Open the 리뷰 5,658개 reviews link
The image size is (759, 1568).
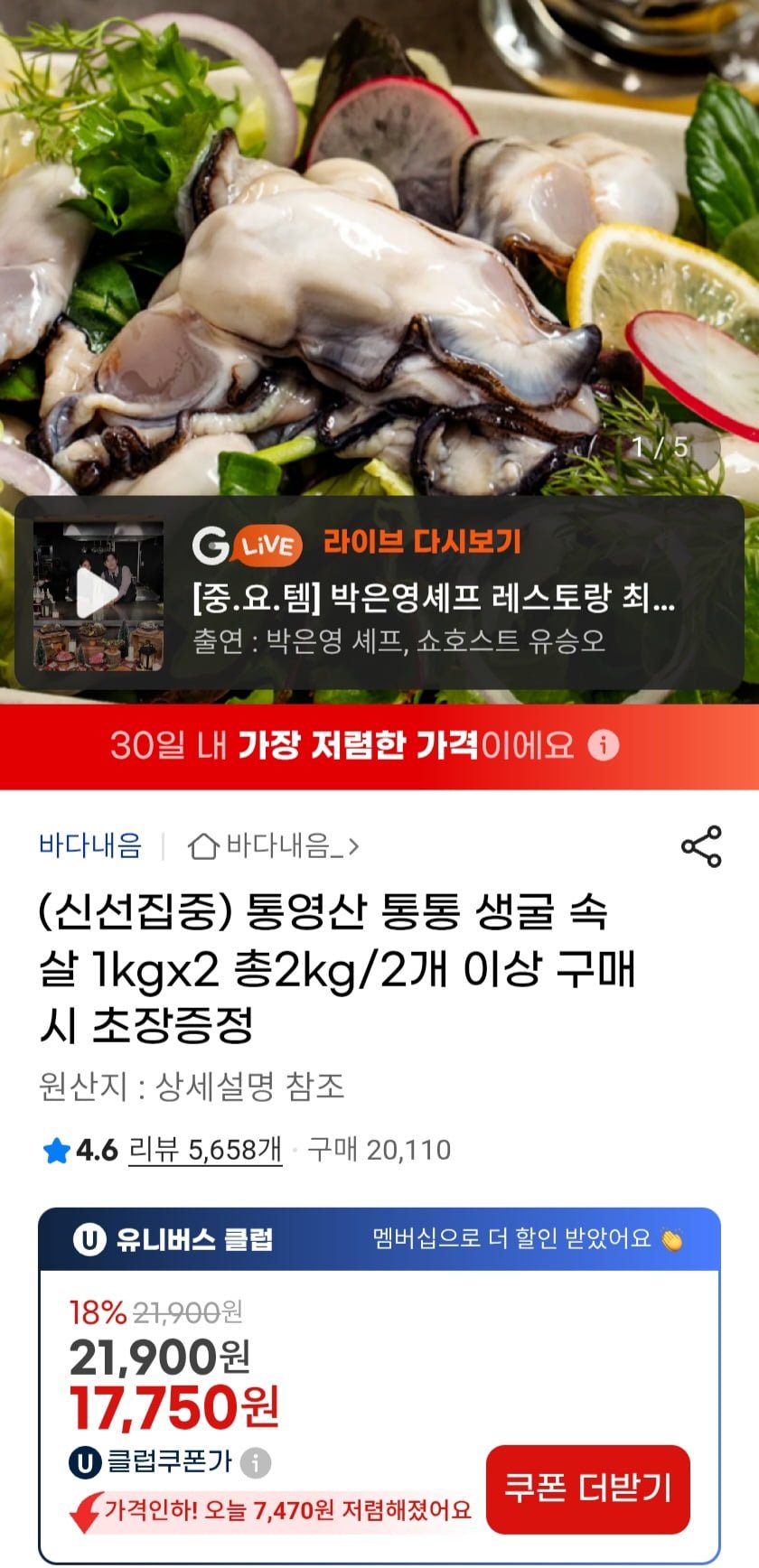click(x=205, y=1150)
